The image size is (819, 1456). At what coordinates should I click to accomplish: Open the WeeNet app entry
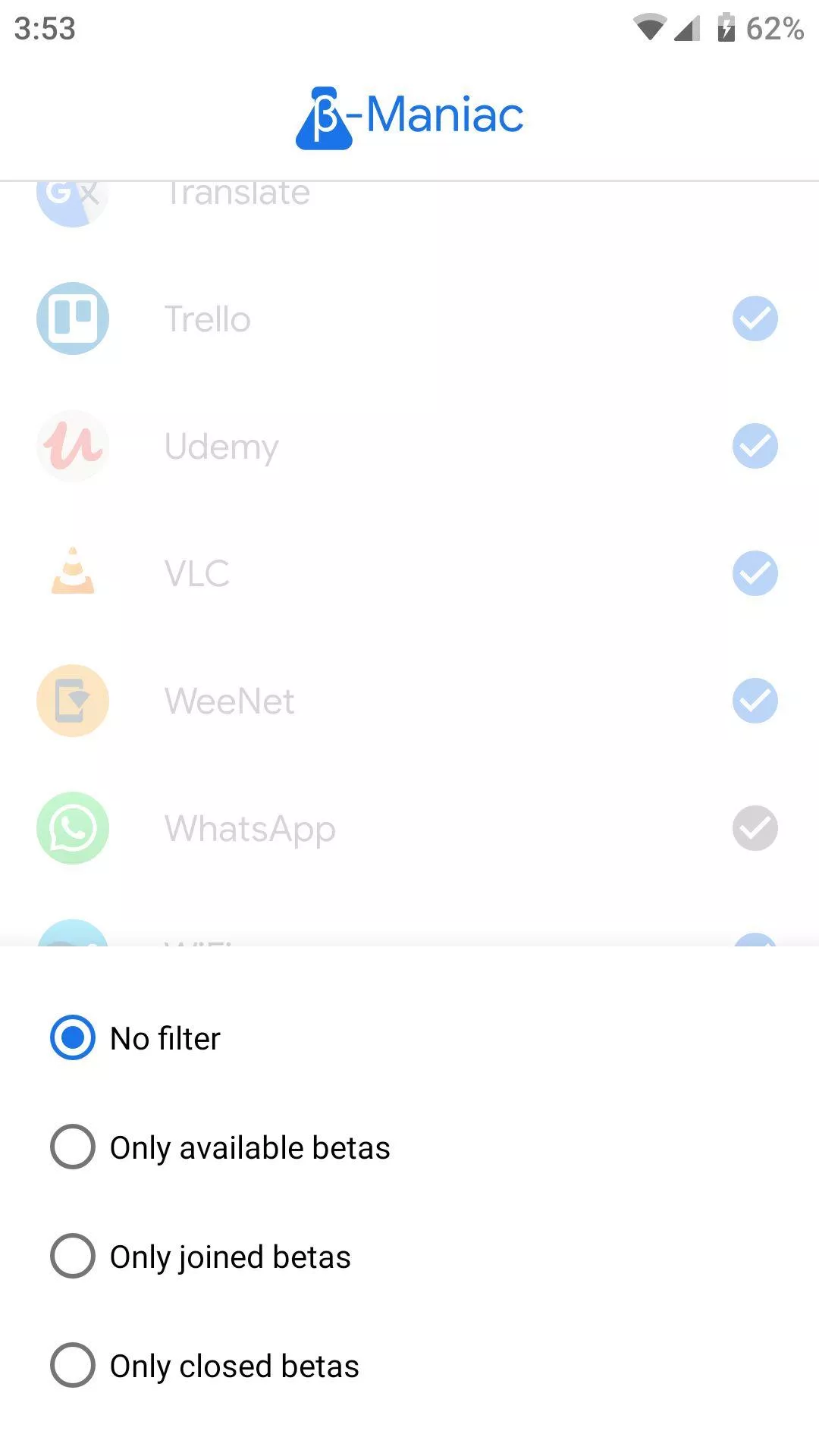click(x=229, y=701)
